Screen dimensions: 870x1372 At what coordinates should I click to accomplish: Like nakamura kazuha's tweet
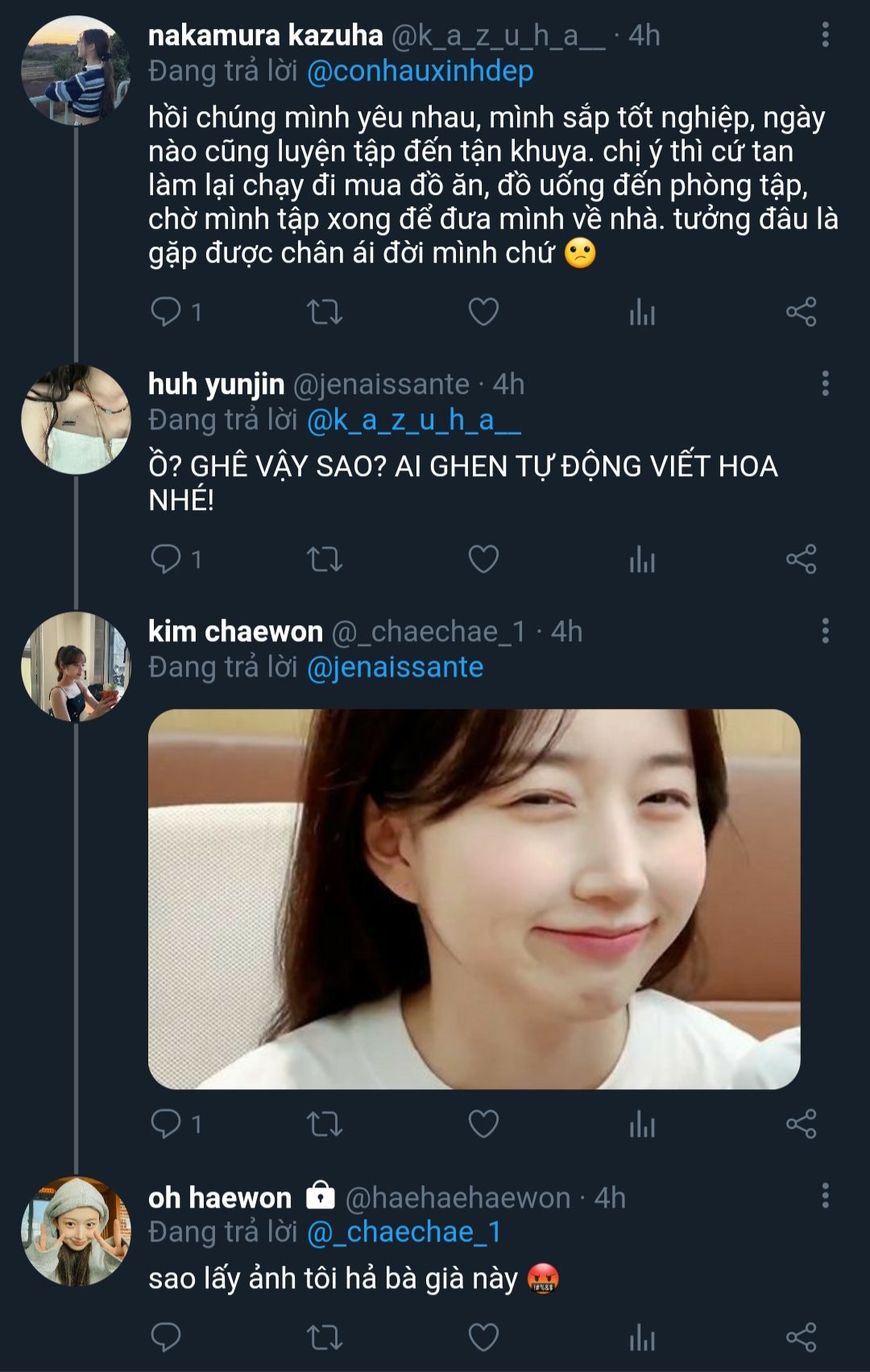483,312
